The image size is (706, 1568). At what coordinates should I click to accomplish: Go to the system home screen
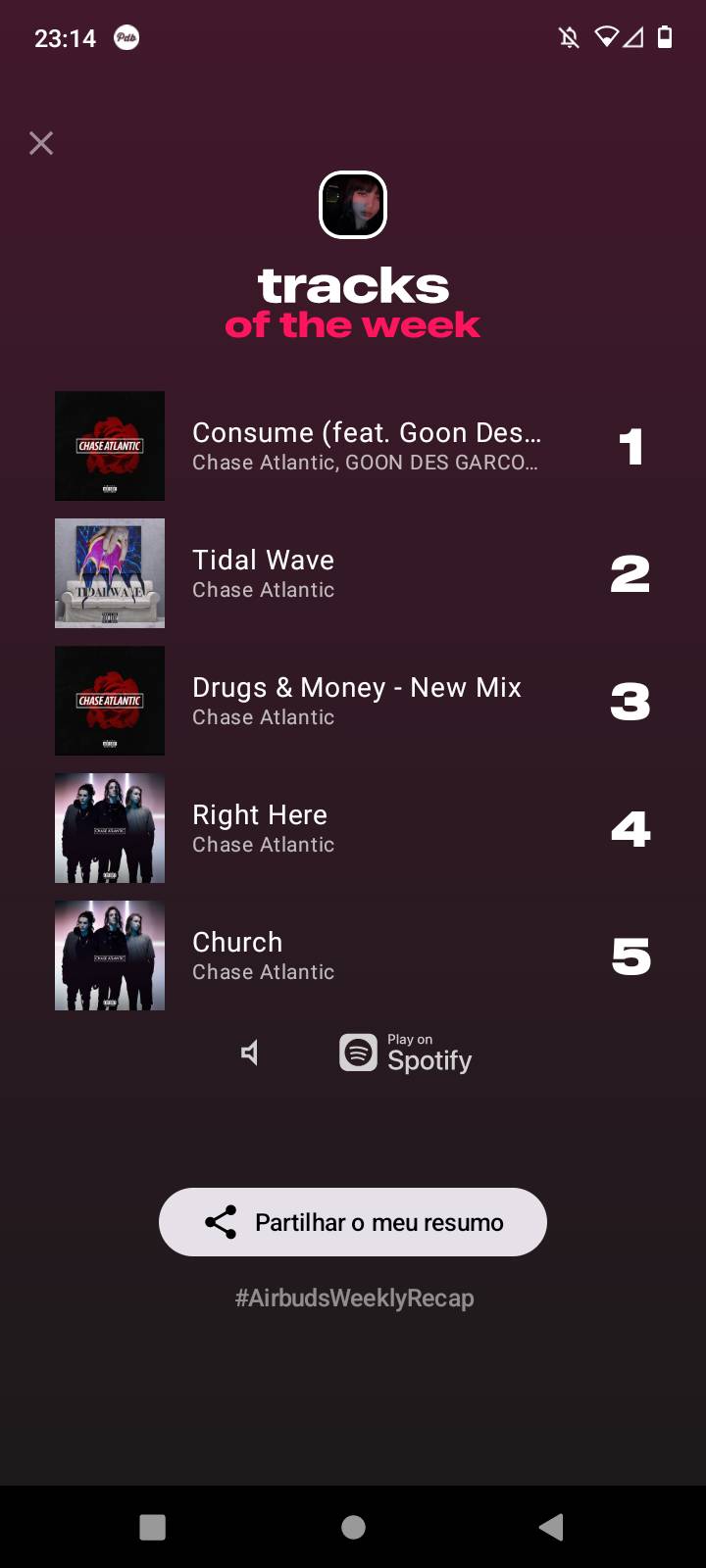[353, 1527]
